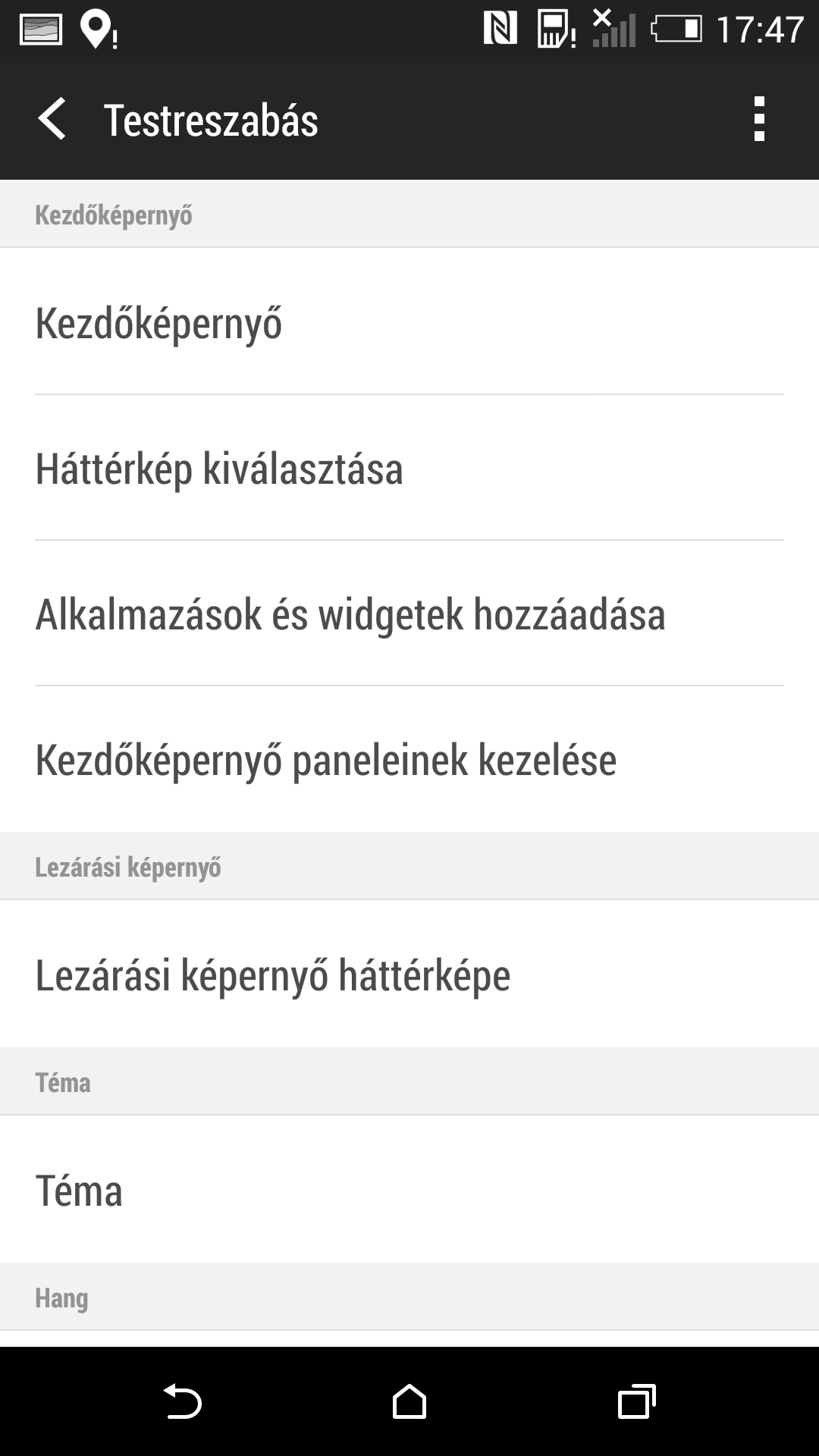The width and height of the screenshot is (819, 1456).
Task: Select Háttérkép kiválasztása option
Action: click(x=409, y=468)
